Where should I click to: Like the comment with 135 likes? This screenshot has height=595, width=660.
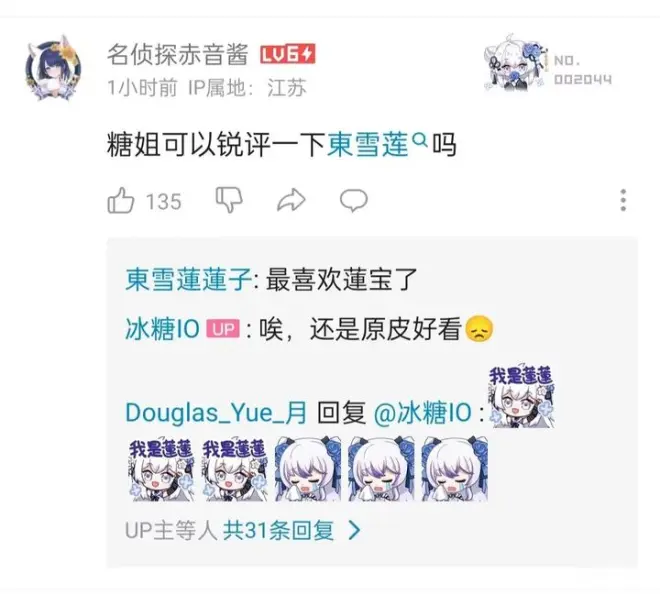click(121, 201)
